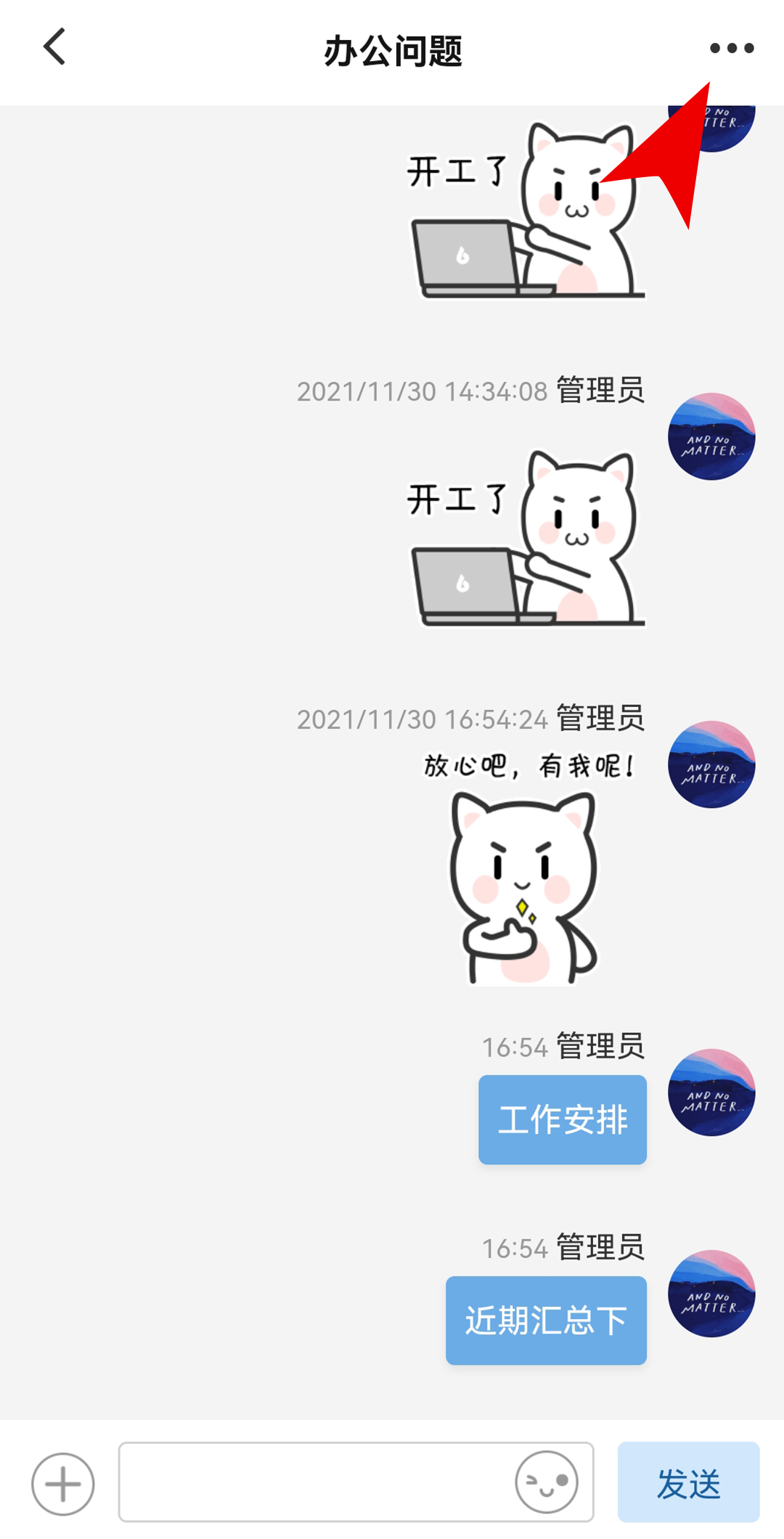Open avatar beside the 工作安排 message
This screenshot has height=1539, width=784.
[711, 1093]
